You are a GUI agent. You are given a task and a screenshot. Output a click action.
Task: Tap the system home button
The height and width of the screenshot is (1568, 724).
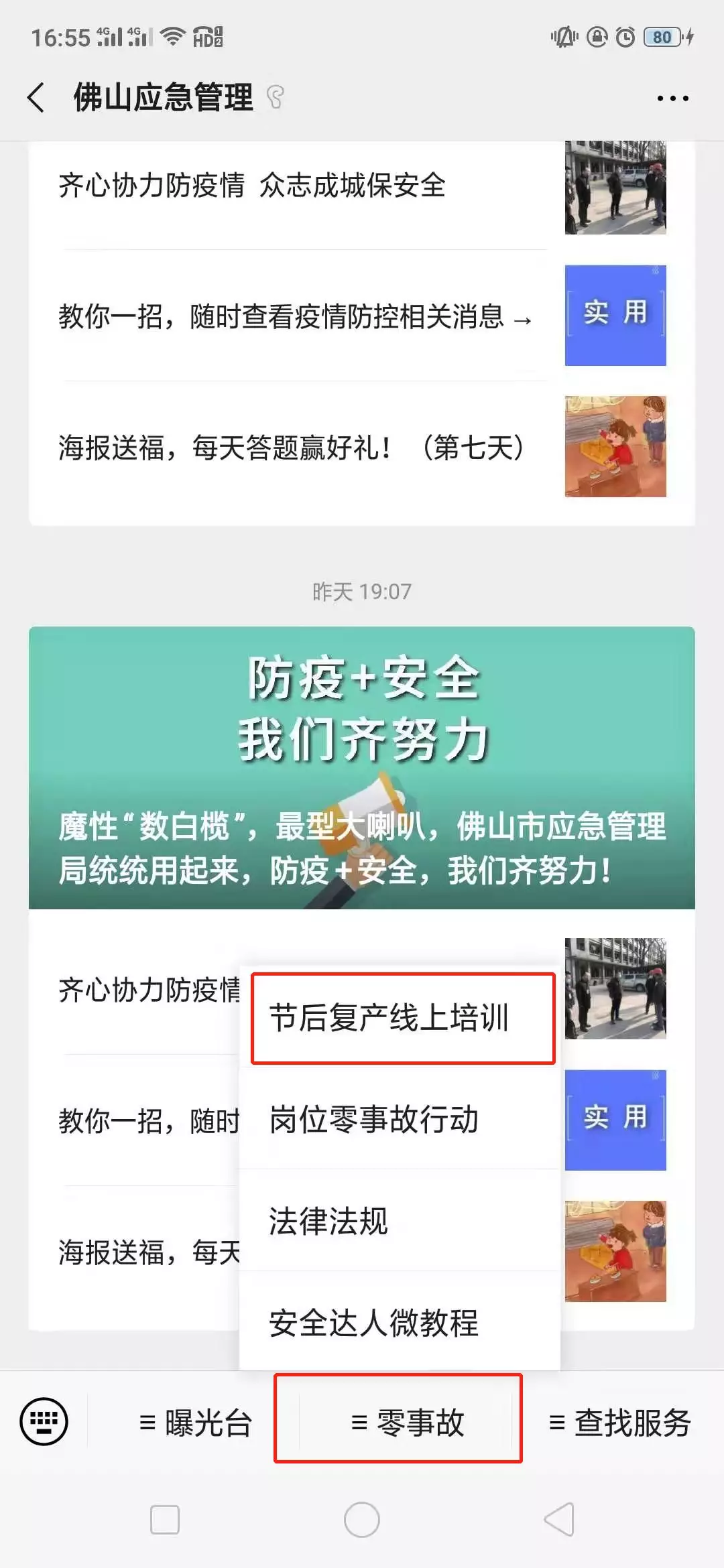click(362, 1520)
